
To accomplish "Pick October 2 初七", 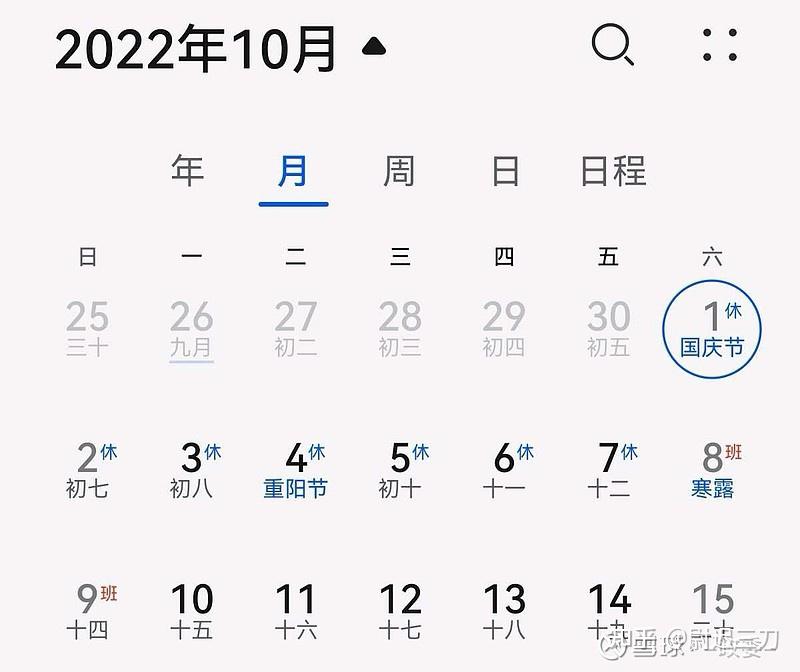I will pyautogui.click(x=87, y=470).
